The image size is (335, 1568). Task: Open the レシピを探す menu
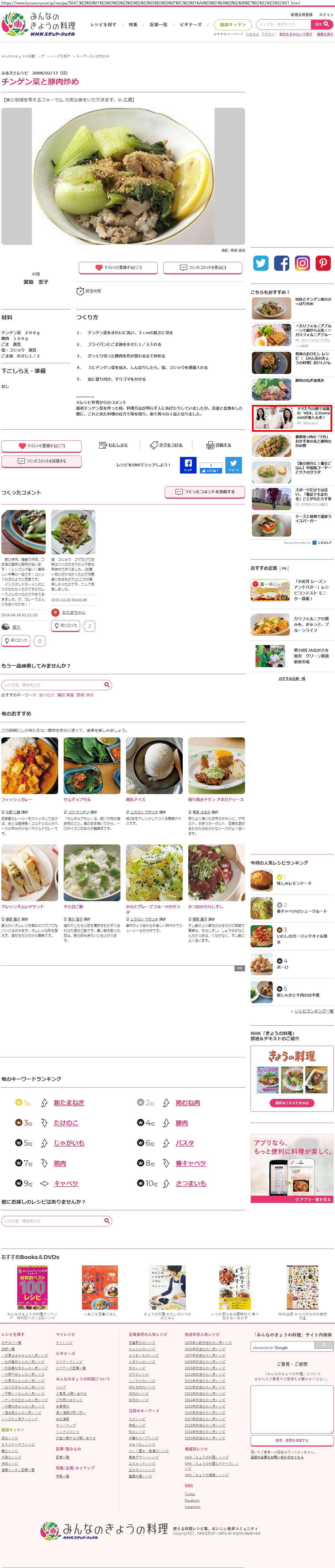(x=103, y=25)
